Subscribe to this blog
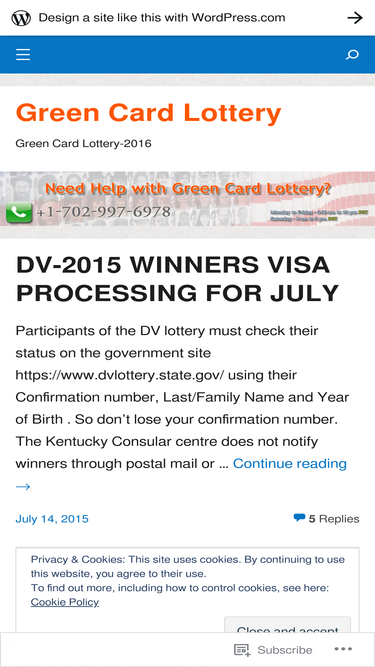 (x=273, y=650)
